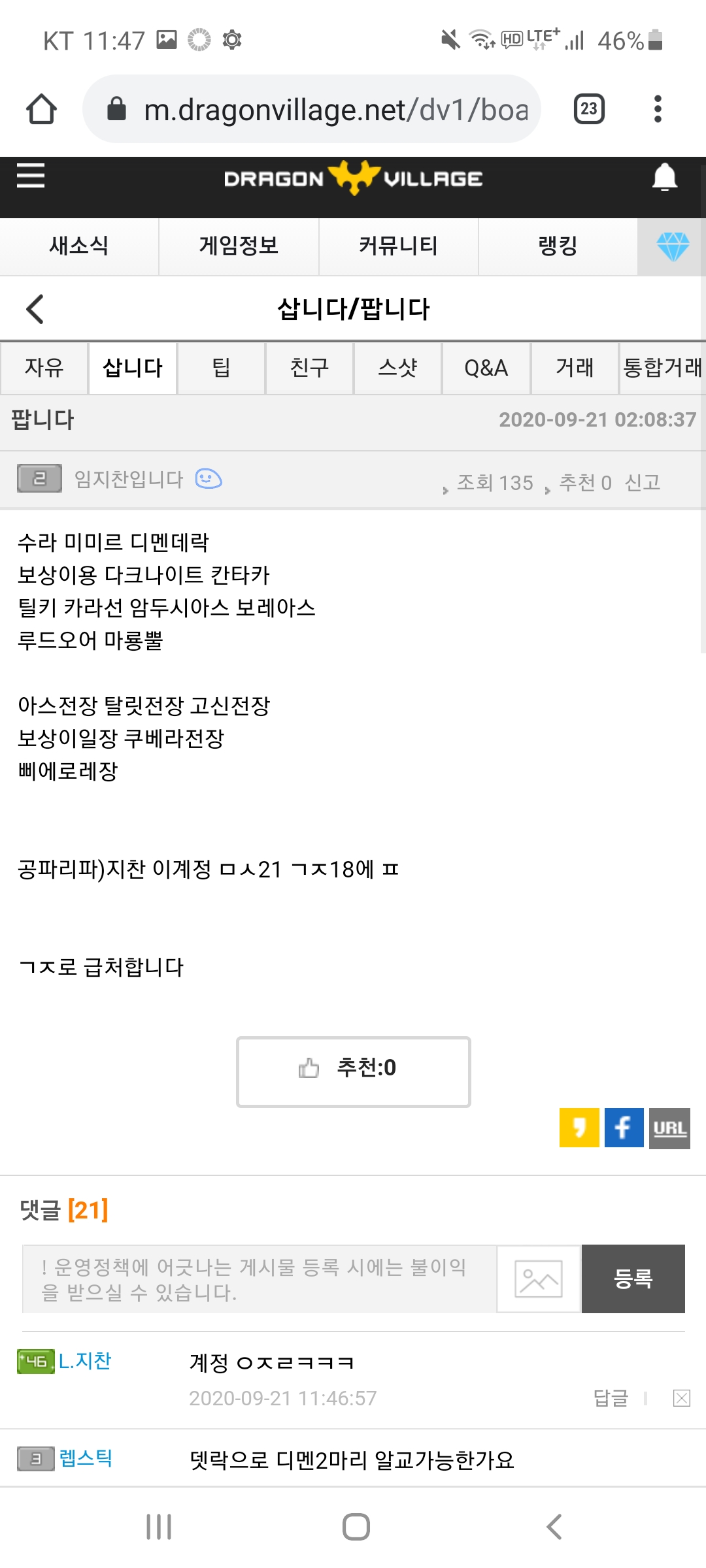Open the hamburger menu
706x1568 pixels.
click(x=31, y=176)
